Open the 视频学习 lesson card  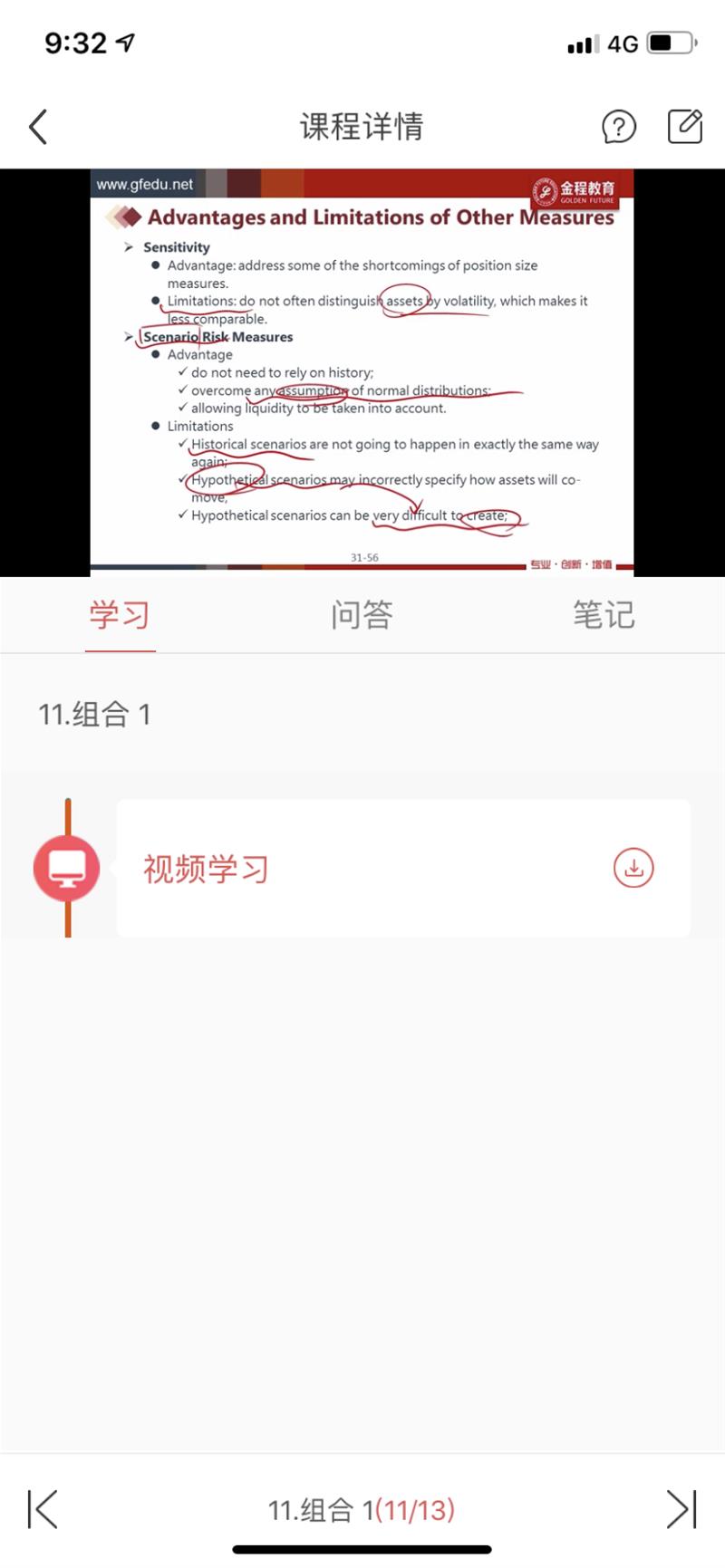point(362,869)
